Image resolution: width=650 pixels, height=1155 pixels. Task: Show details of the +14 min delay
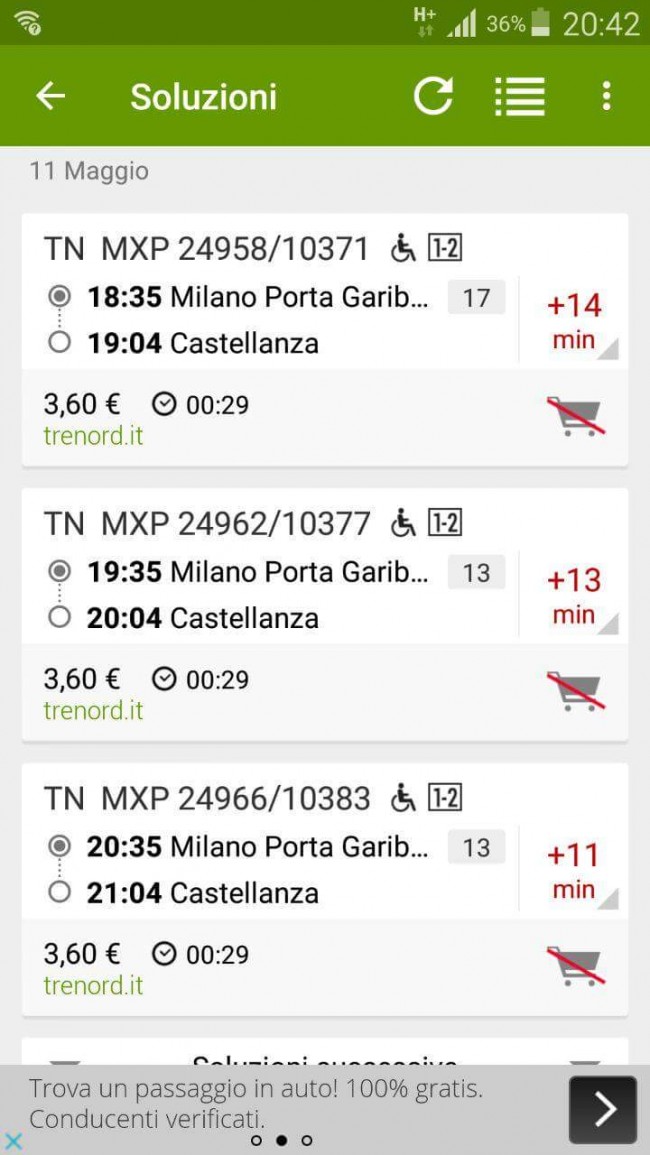574,320
